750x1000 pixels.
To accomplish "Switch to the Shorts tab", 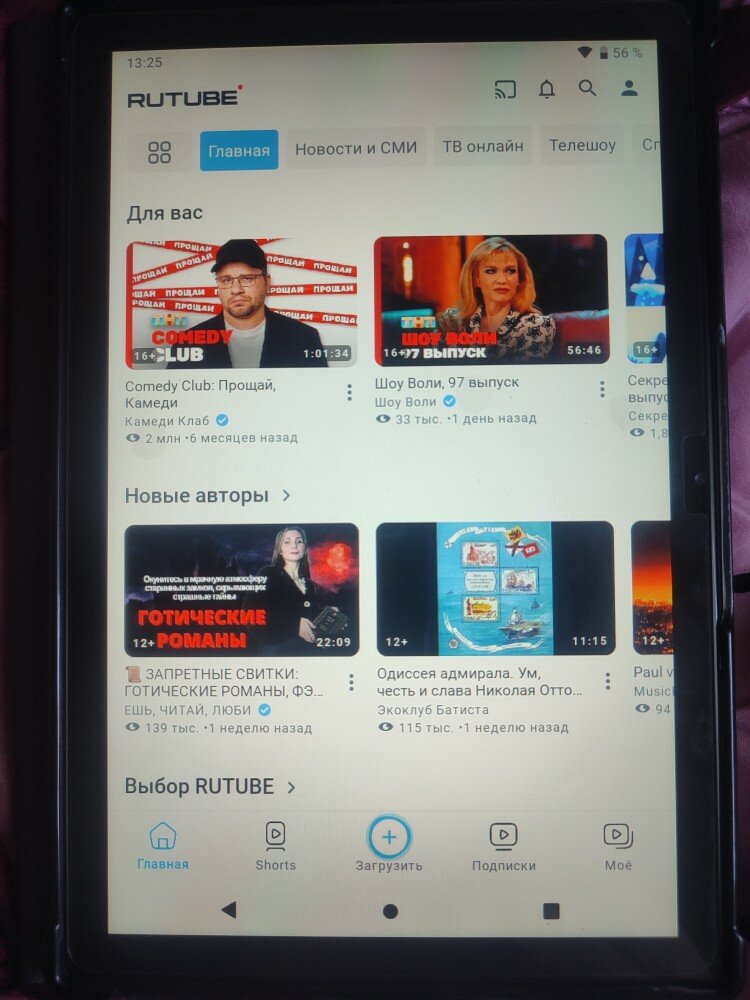I will 275,846.
